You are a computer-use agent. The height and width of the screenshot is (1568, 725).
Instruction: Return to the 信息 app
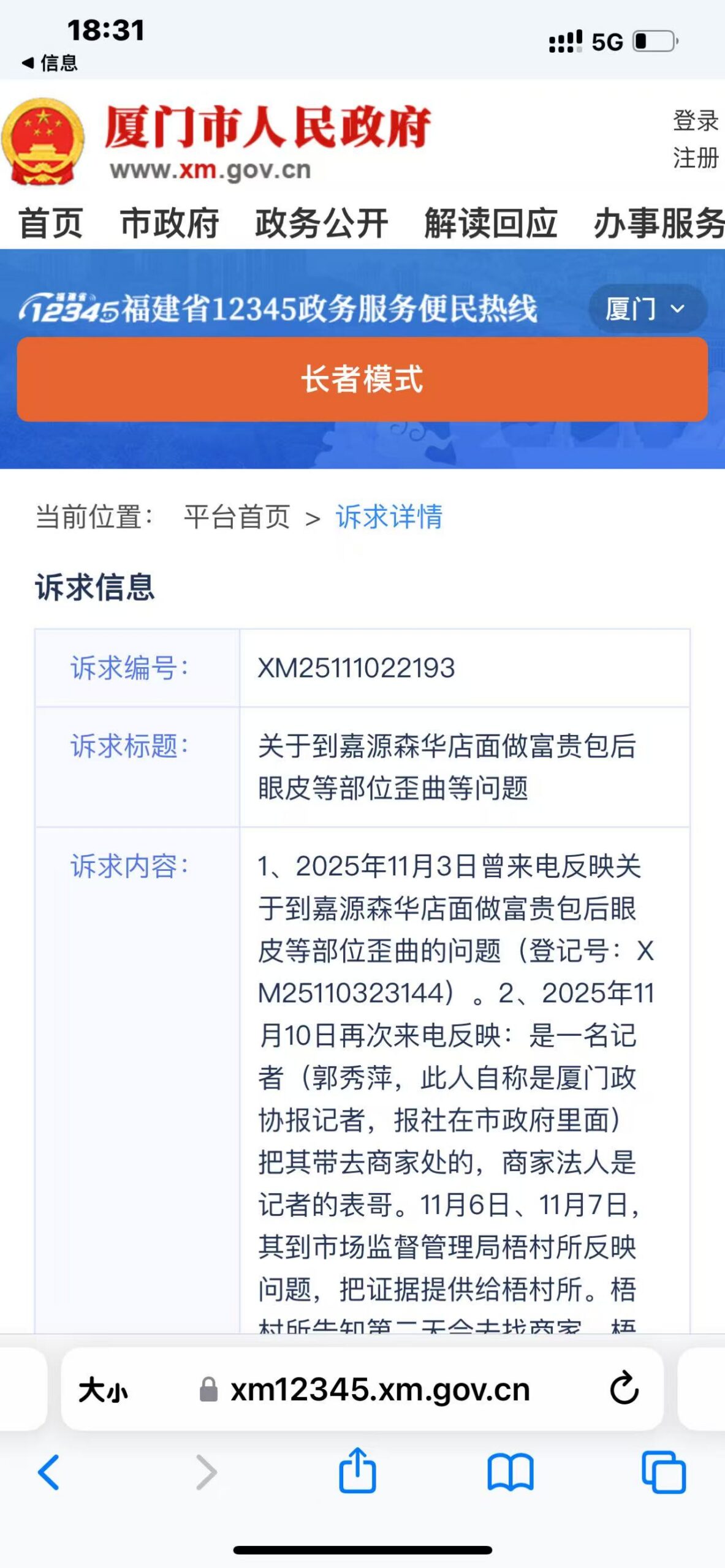[50, 62]
